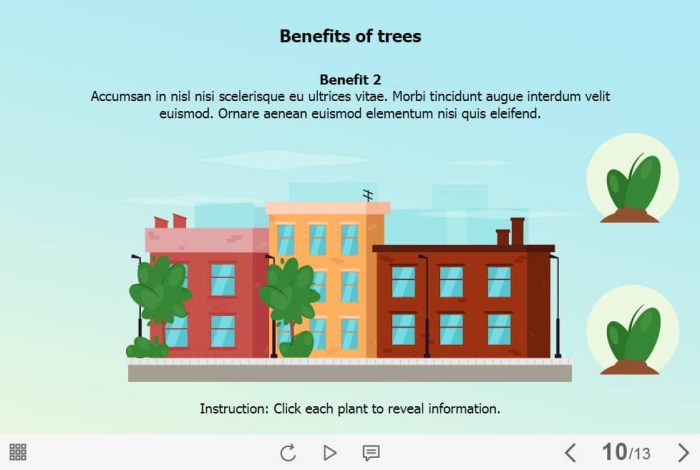700x470 pixels.
Task: Click the lower plant icon
Action: 632,332
